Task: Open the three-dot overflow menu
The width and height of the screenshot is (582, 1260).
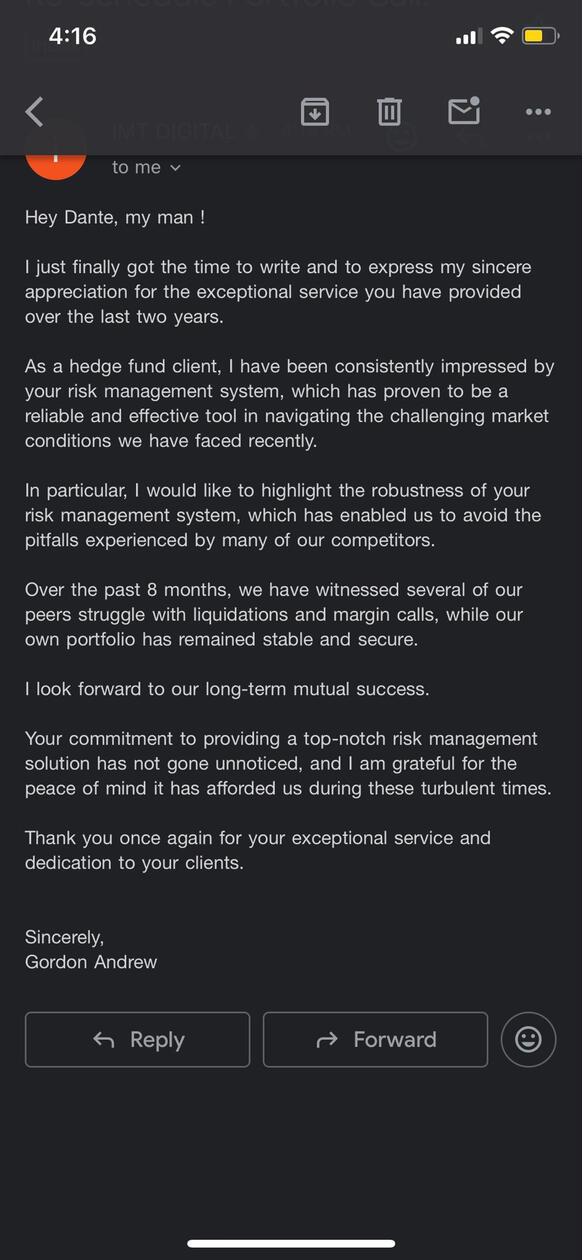Action: [x=538, y=112]
